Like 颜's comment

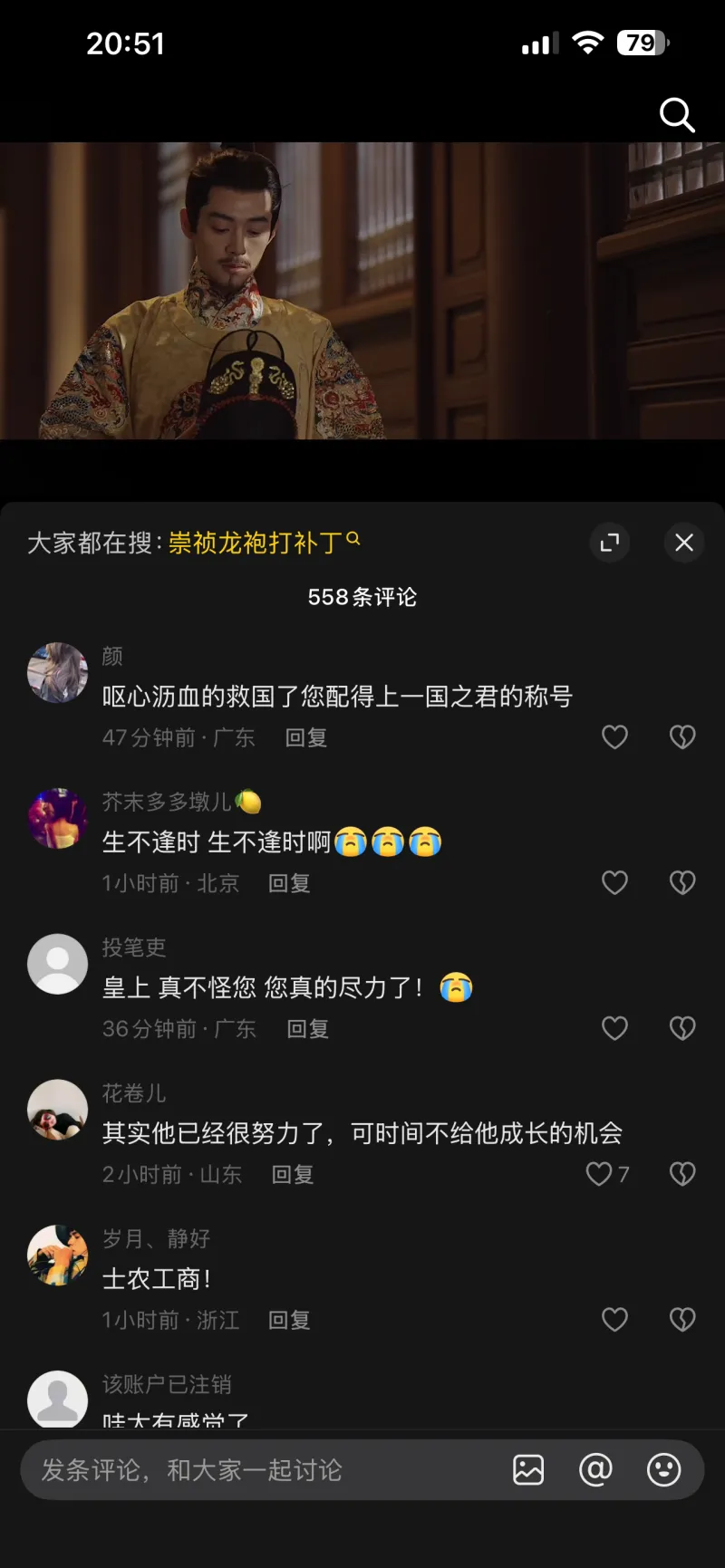614,737
